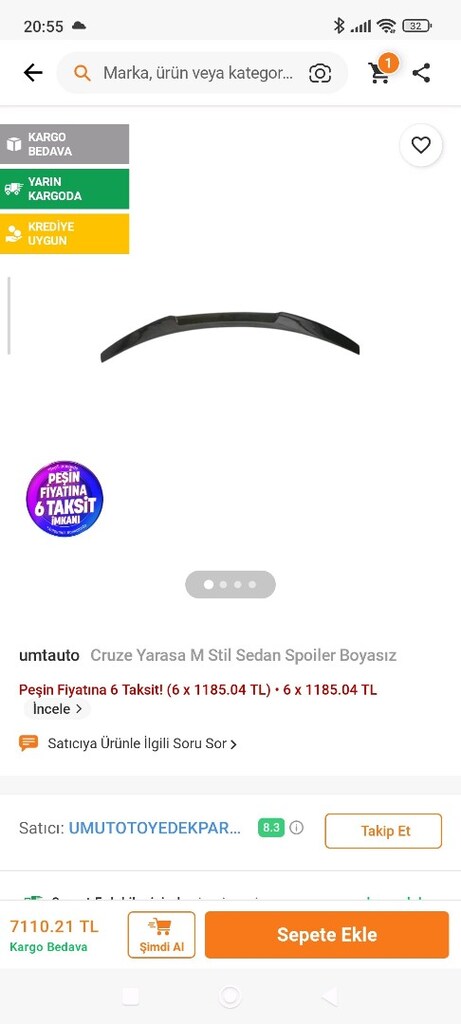The height and width of the screenshot is (1024, 461).
Task: Open the system recent apps view
Action: pos(131,996)
